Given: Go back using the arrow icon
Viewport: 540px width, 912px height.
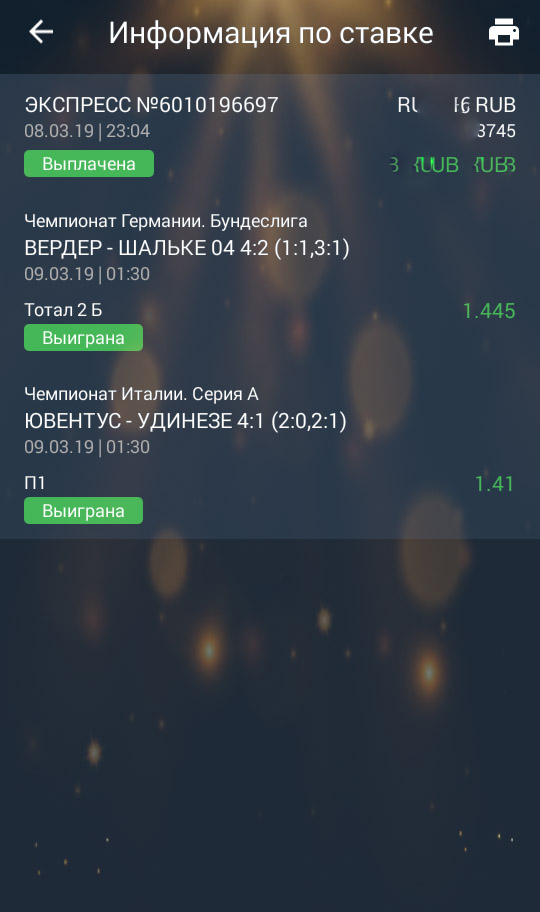Looking at the screenshot, I should point(41,32).
